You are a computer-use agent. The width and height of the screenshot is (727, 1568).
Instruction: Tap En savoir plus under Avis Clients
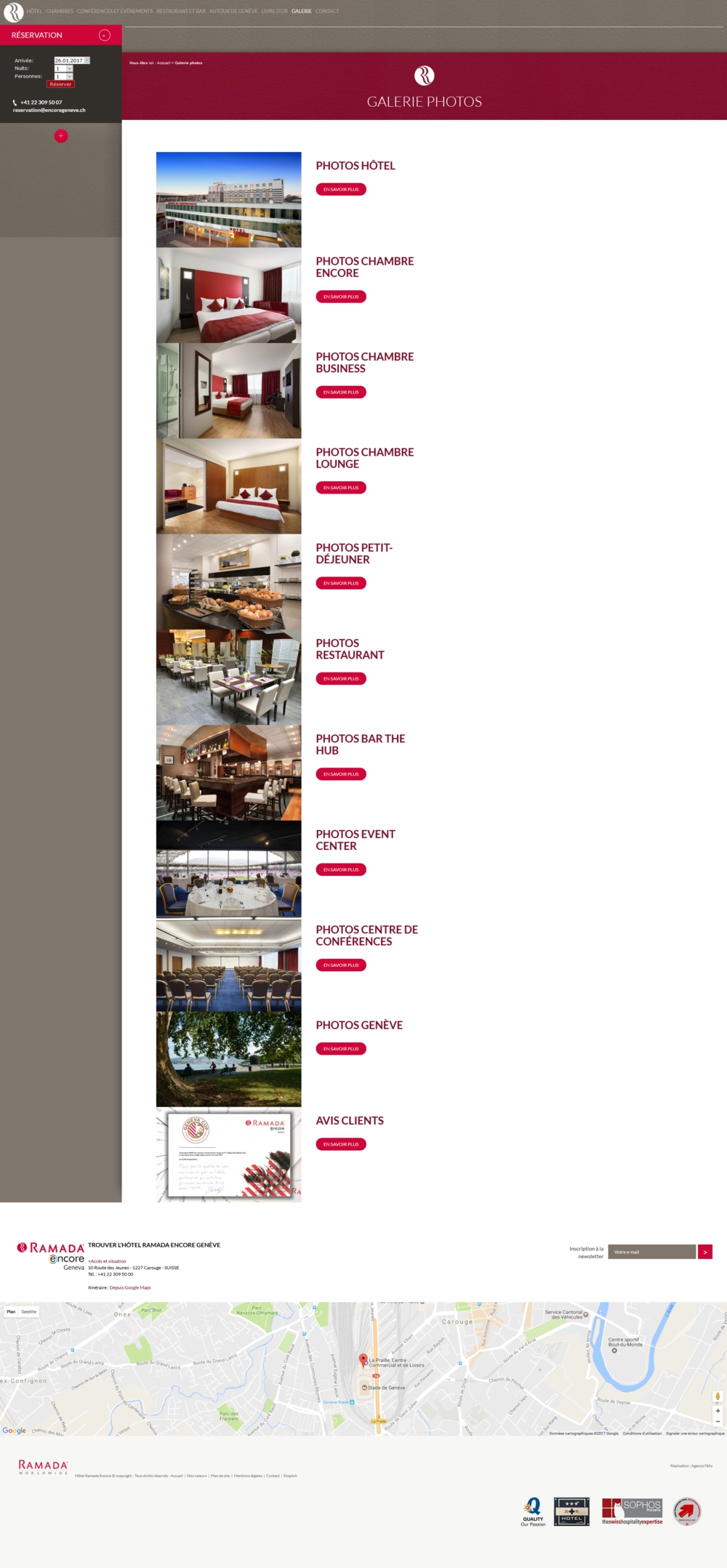pyautogui.click(x=341, y=1144)
